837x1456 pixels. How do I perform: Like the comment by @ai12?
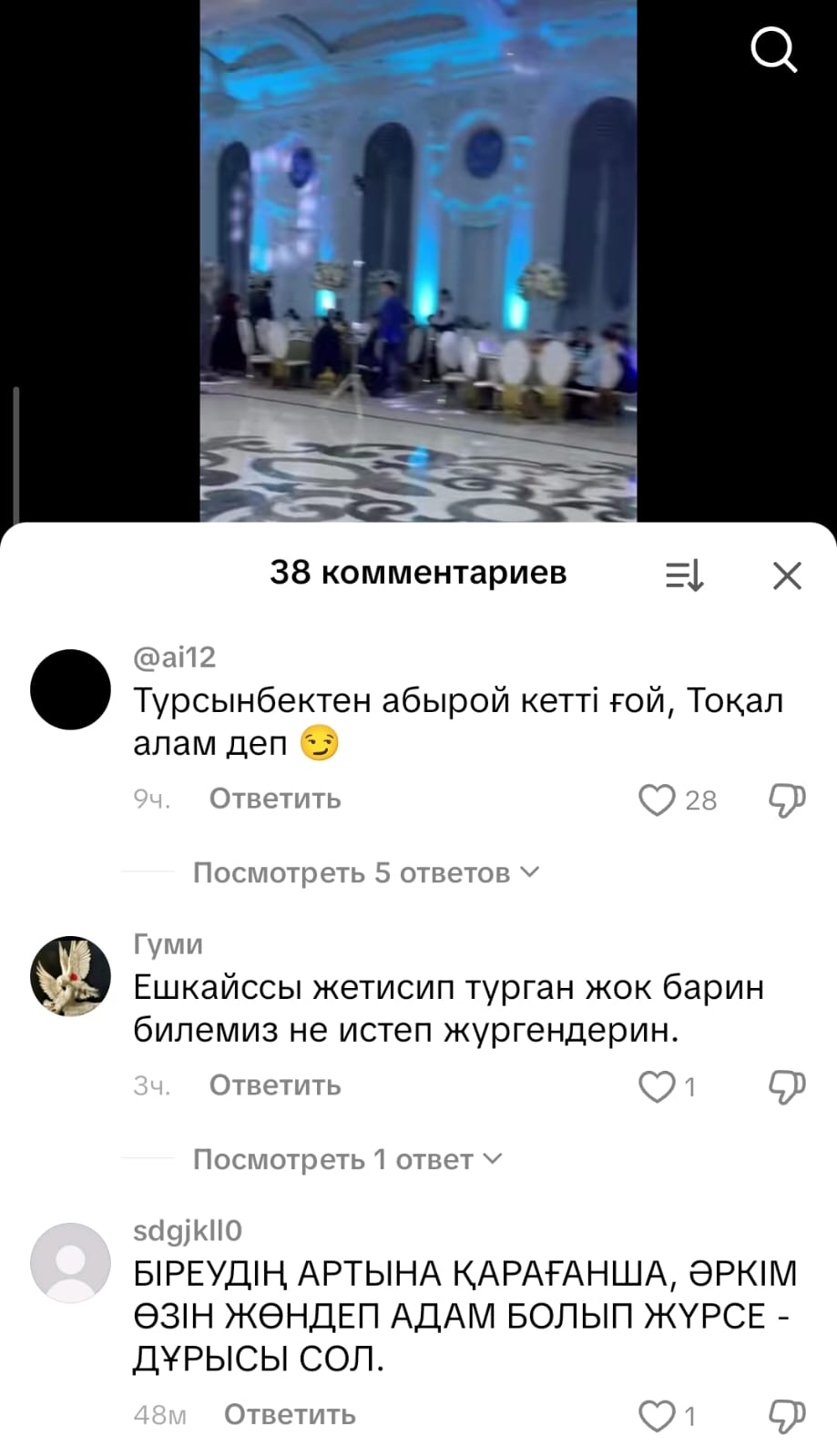click(x=656, y=799)
